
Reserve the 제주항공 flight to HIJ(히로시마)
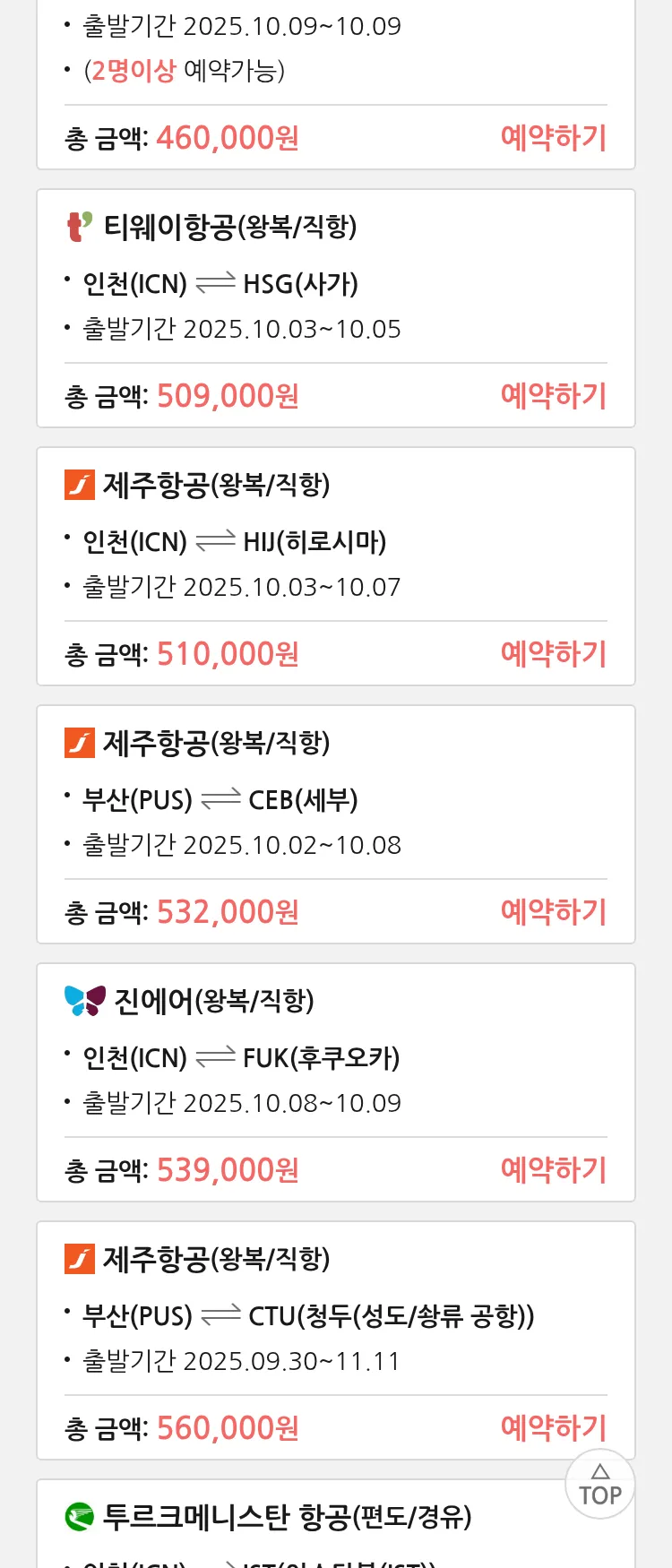coord(553,654)
